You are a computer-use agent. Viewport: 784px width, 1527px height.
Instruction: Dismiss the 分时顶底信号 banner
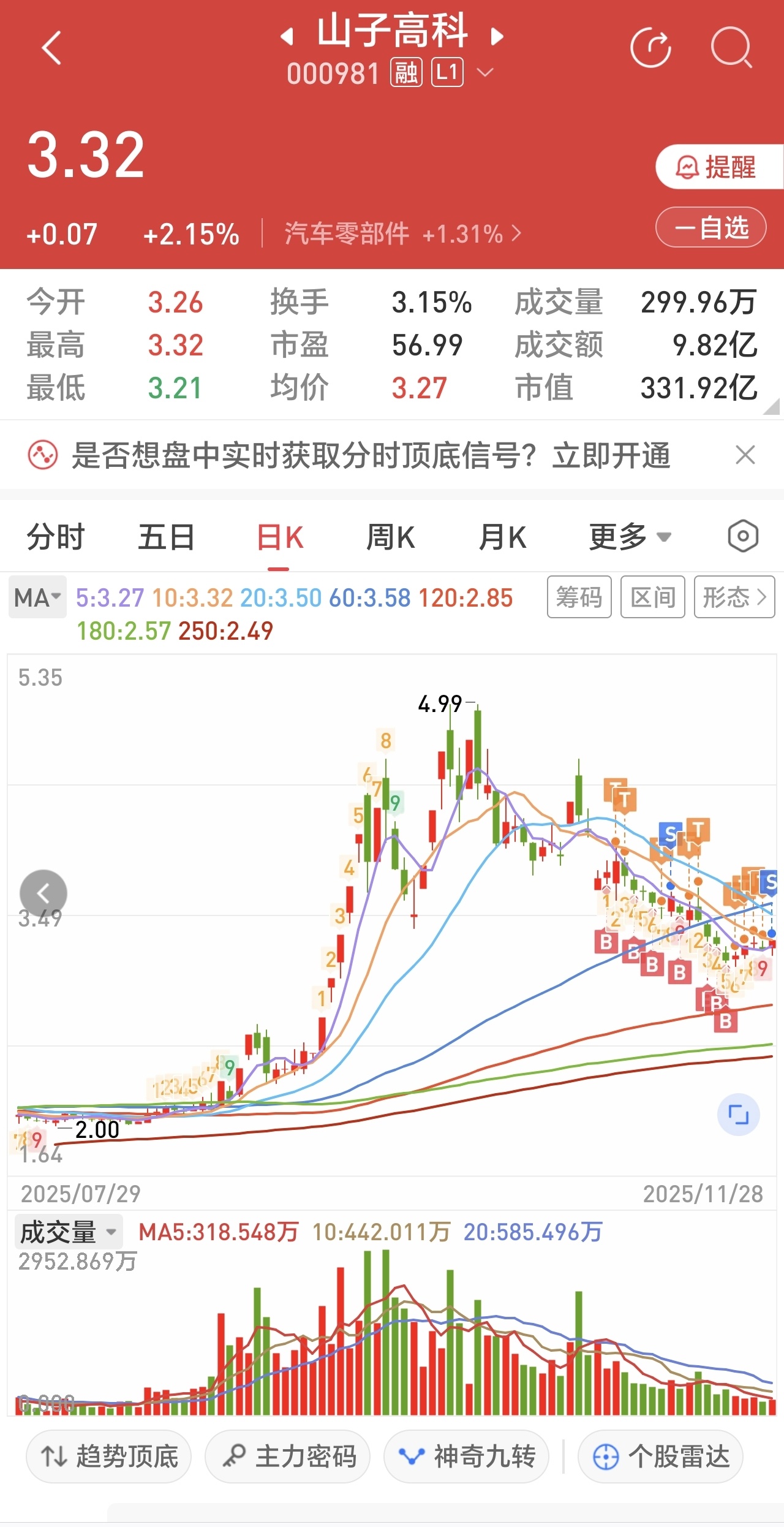click(745, 455)
